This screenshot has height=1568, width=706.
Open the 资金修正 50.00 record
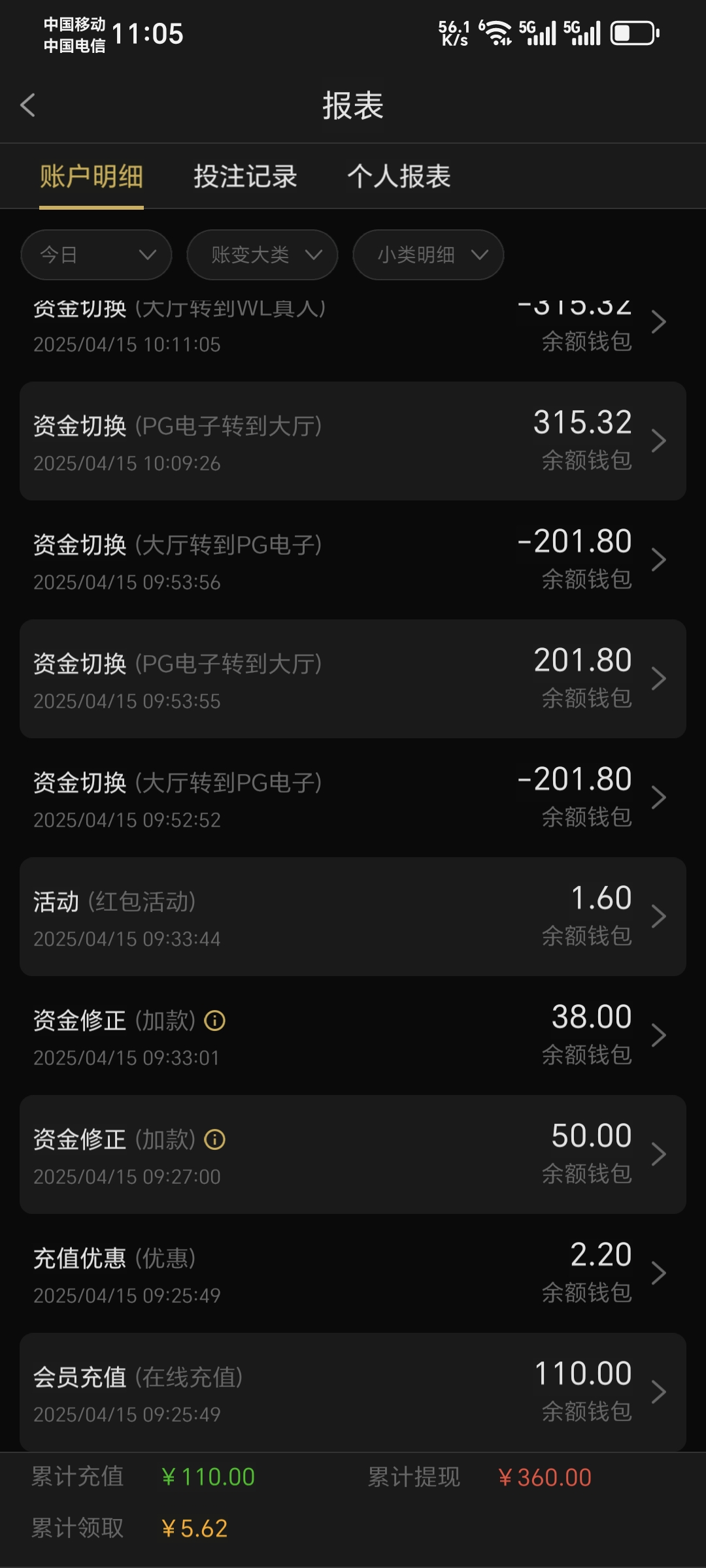(x=353, y=1155)
